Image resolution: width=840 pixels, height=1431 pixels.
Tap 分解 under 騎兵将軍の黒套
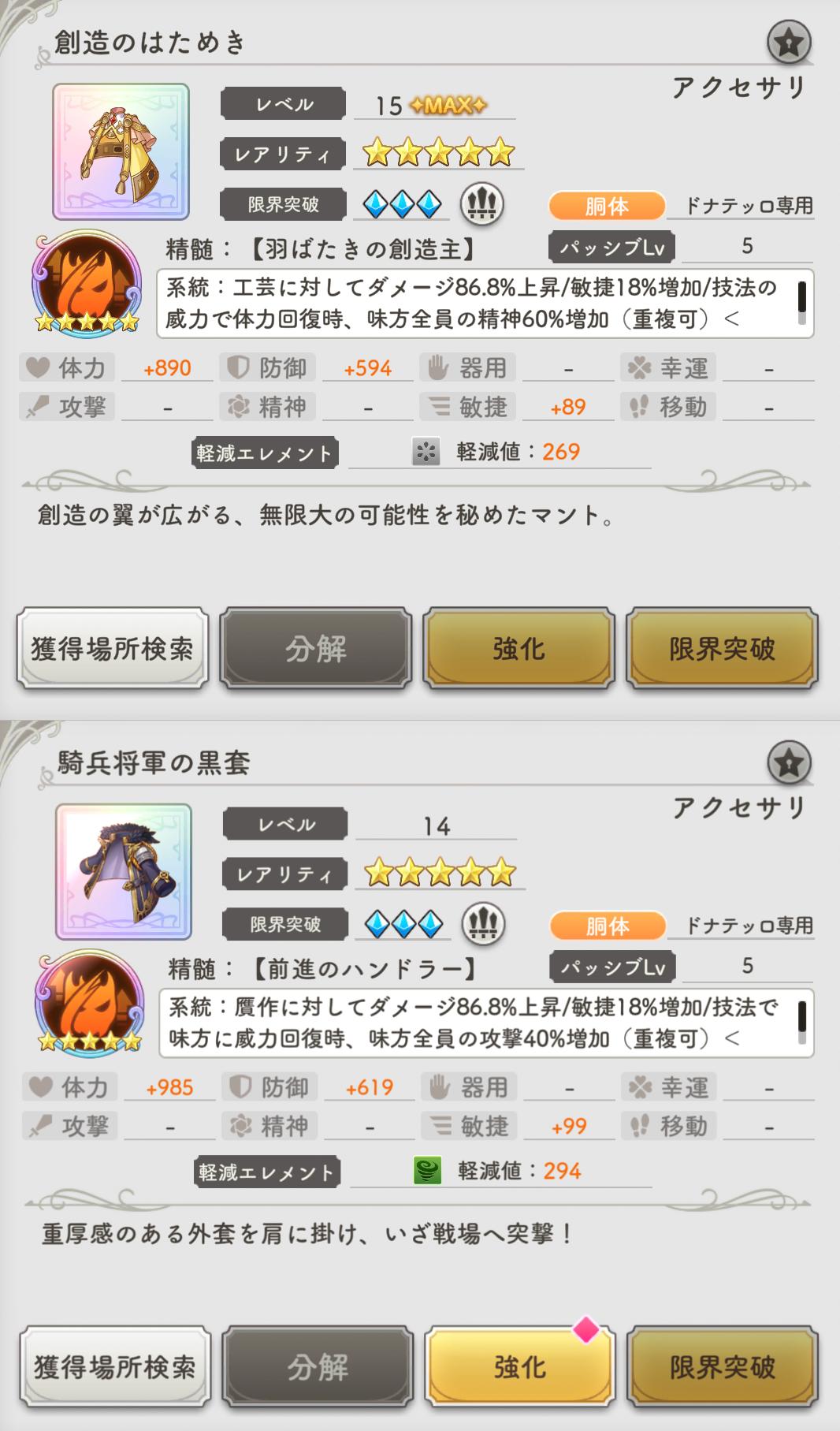point(318,1368)
